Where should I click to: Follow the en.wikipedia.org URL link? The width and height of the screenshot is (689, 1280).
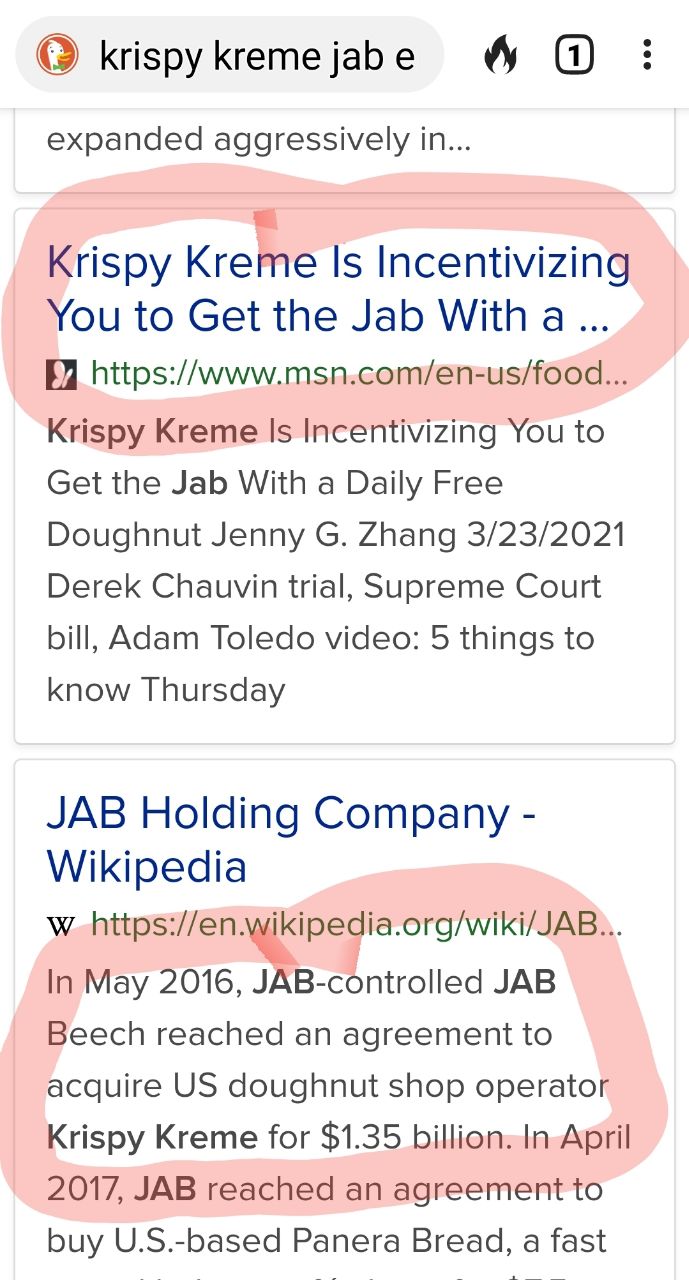[x=356, y=925]
